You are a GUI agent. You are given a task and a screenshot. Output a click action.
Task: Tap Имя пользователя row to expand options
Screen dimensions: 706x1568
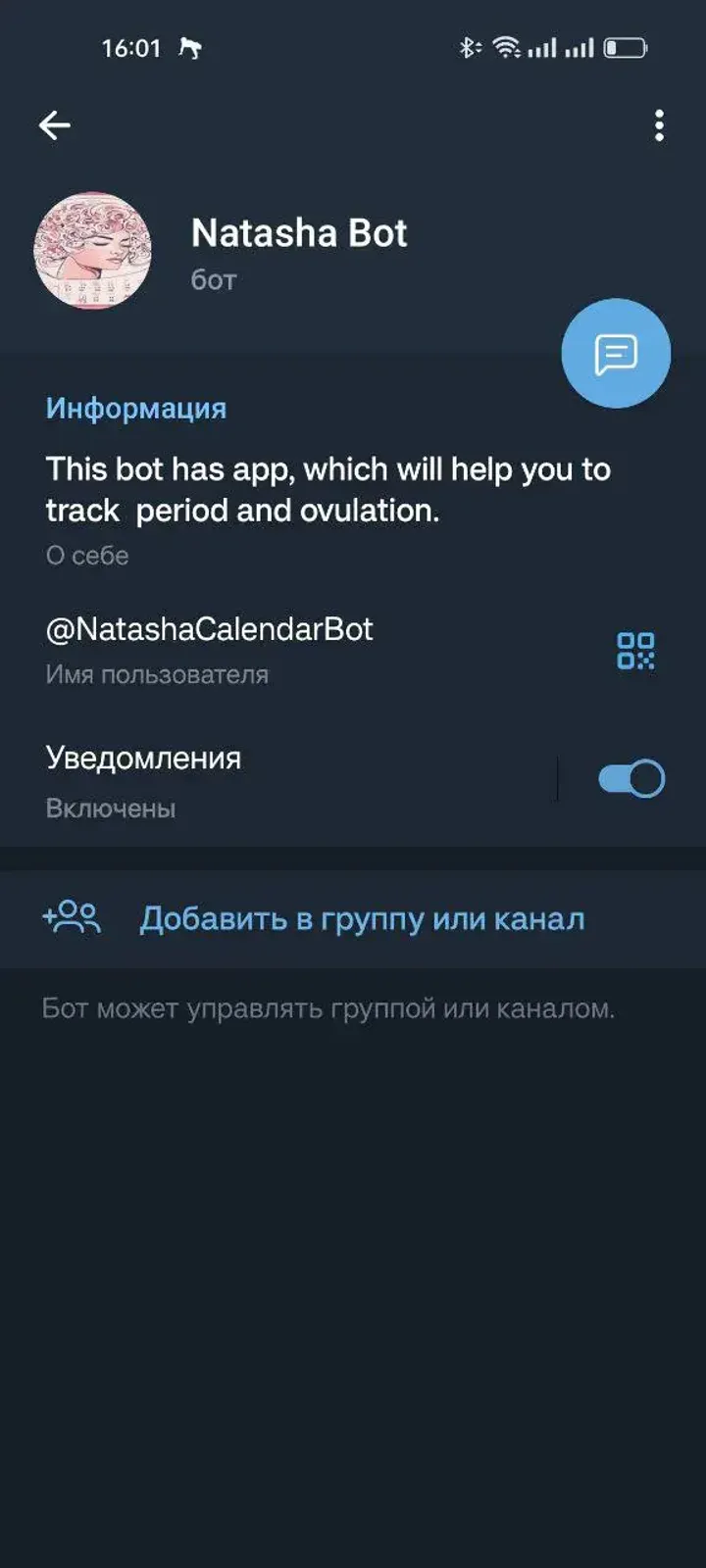pyautogui.click(x=155, y=674)
